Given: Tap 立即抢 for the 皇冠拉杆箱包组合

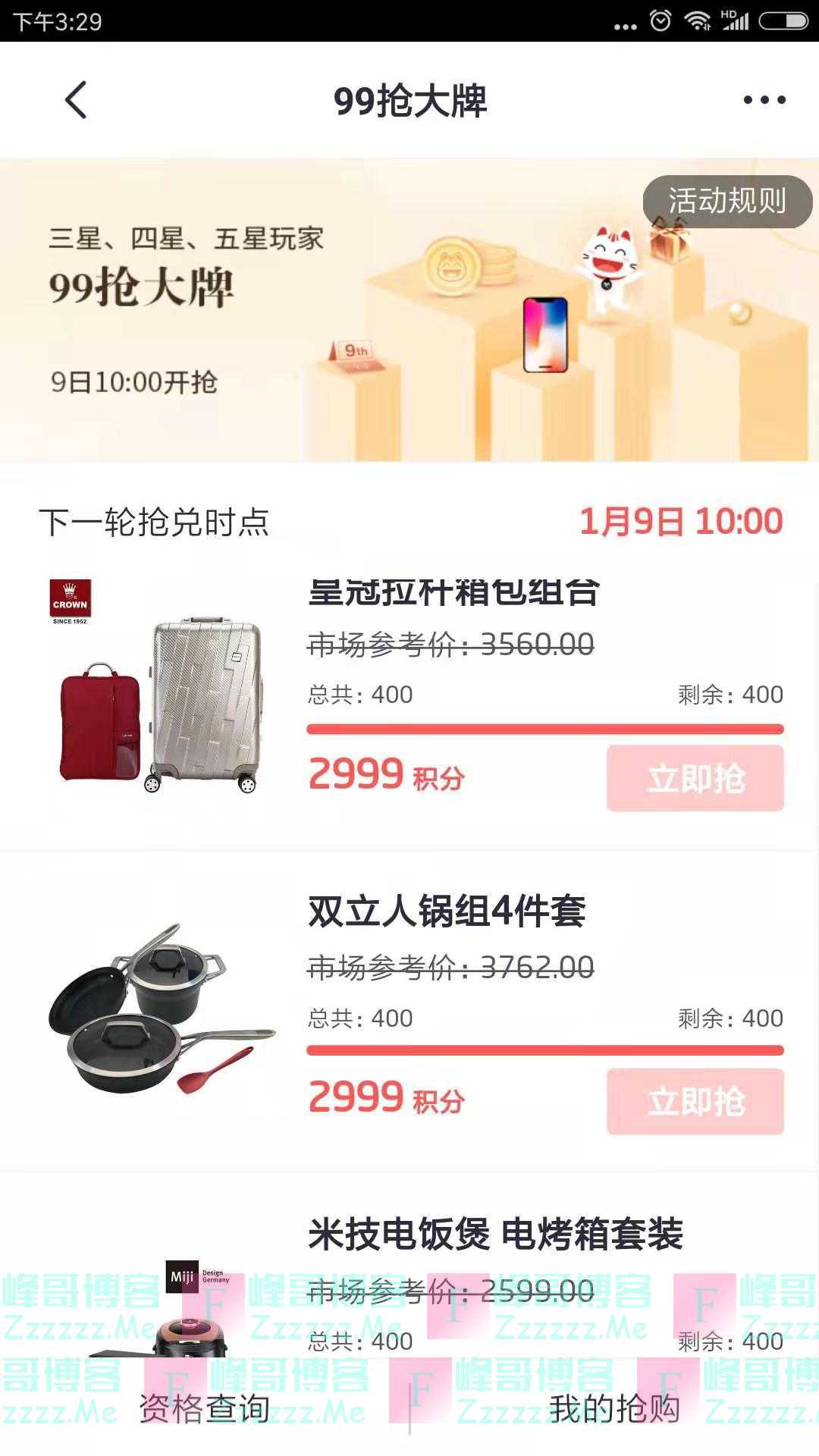Looking at the screenshot, I should (695, 778).
